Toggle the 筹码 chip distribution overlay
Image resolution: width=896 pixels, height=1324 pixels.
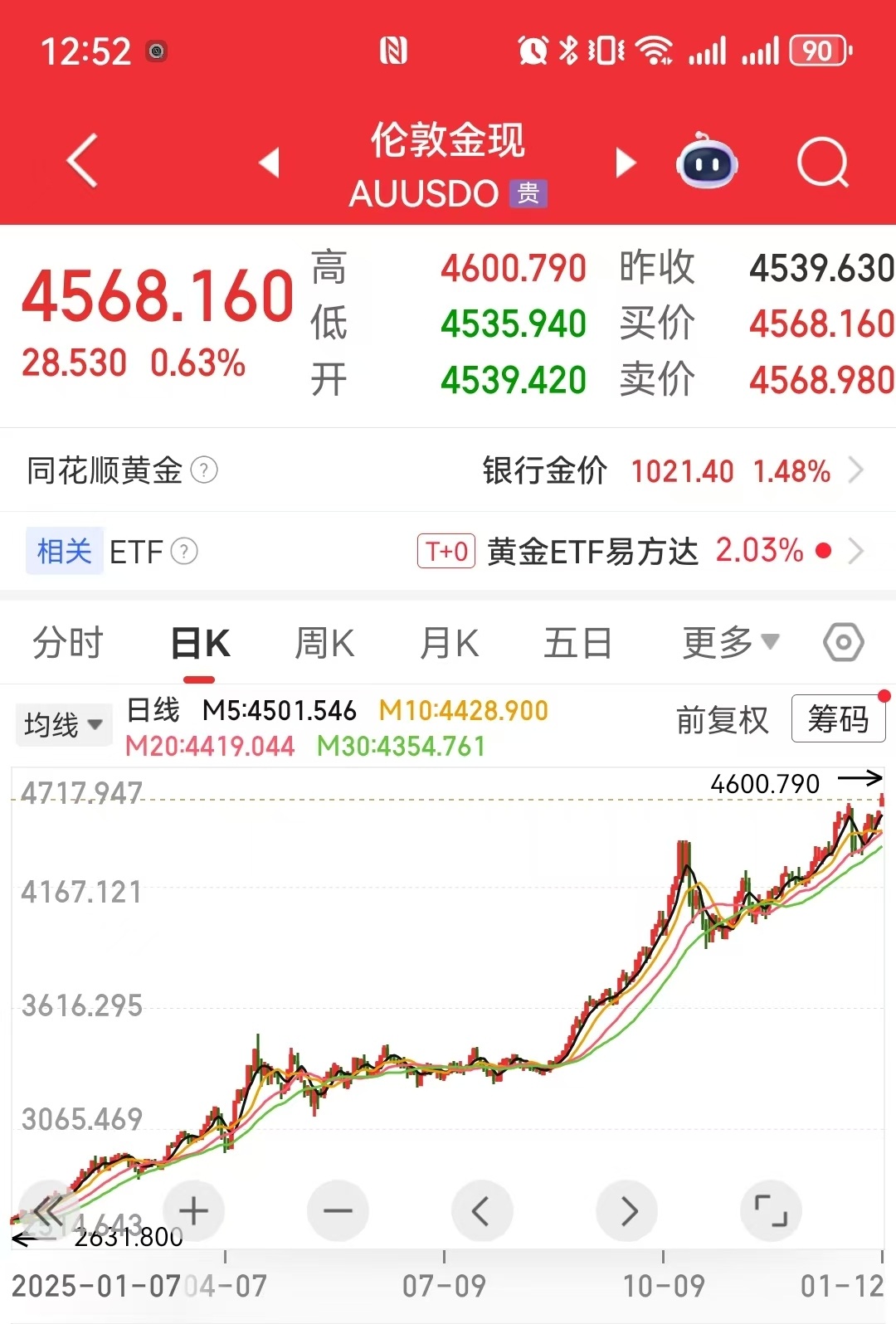(838, 718)
